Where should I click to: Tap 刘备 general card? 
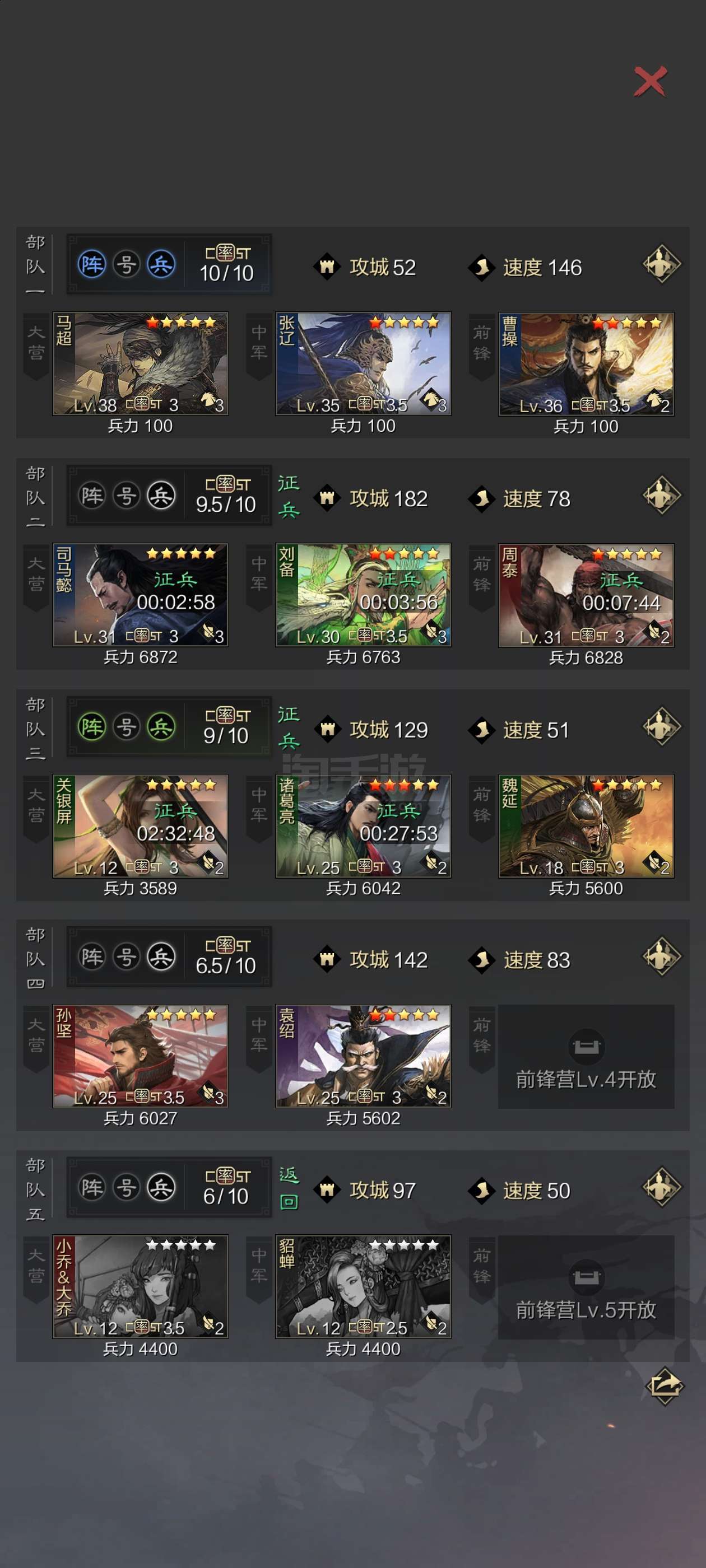[x=363, y=595]
